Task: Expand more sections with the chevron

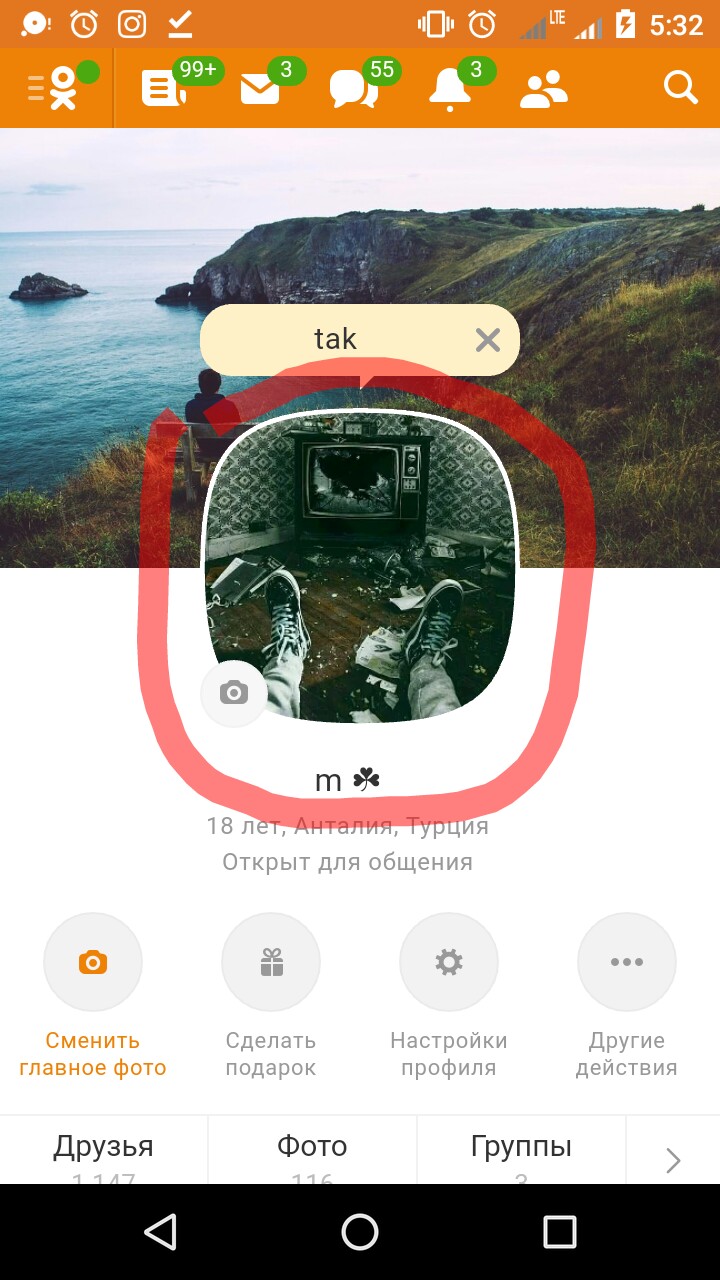Action: coord(673,1160)
